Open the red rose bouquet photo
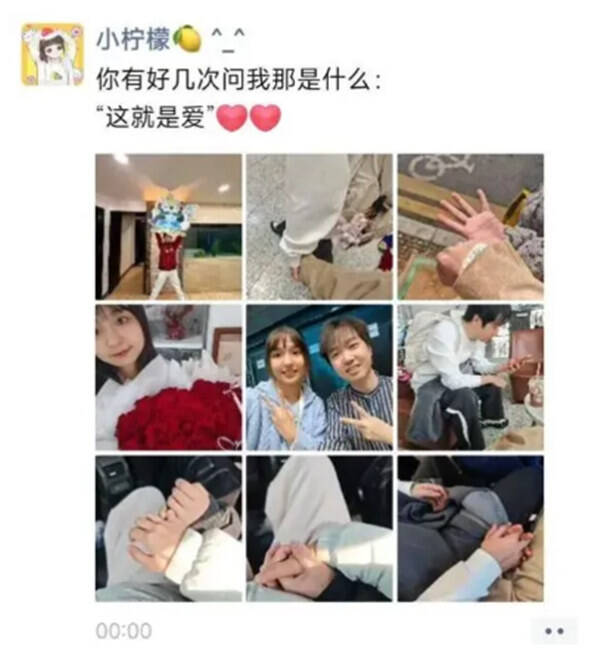Viewport: 600px width, 648px height. (x=168, y=377)
